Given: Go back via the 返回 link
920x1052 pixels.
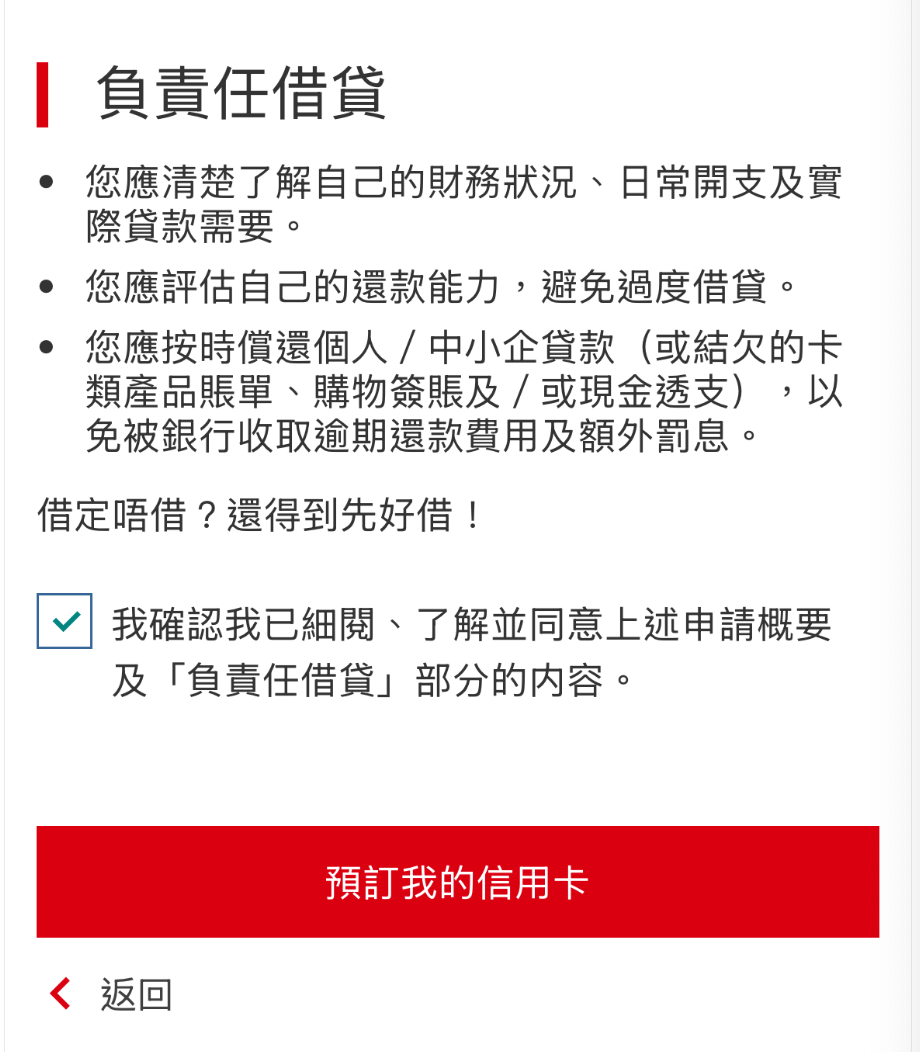Looking at the screenshot, I should [x=111, y=994].
